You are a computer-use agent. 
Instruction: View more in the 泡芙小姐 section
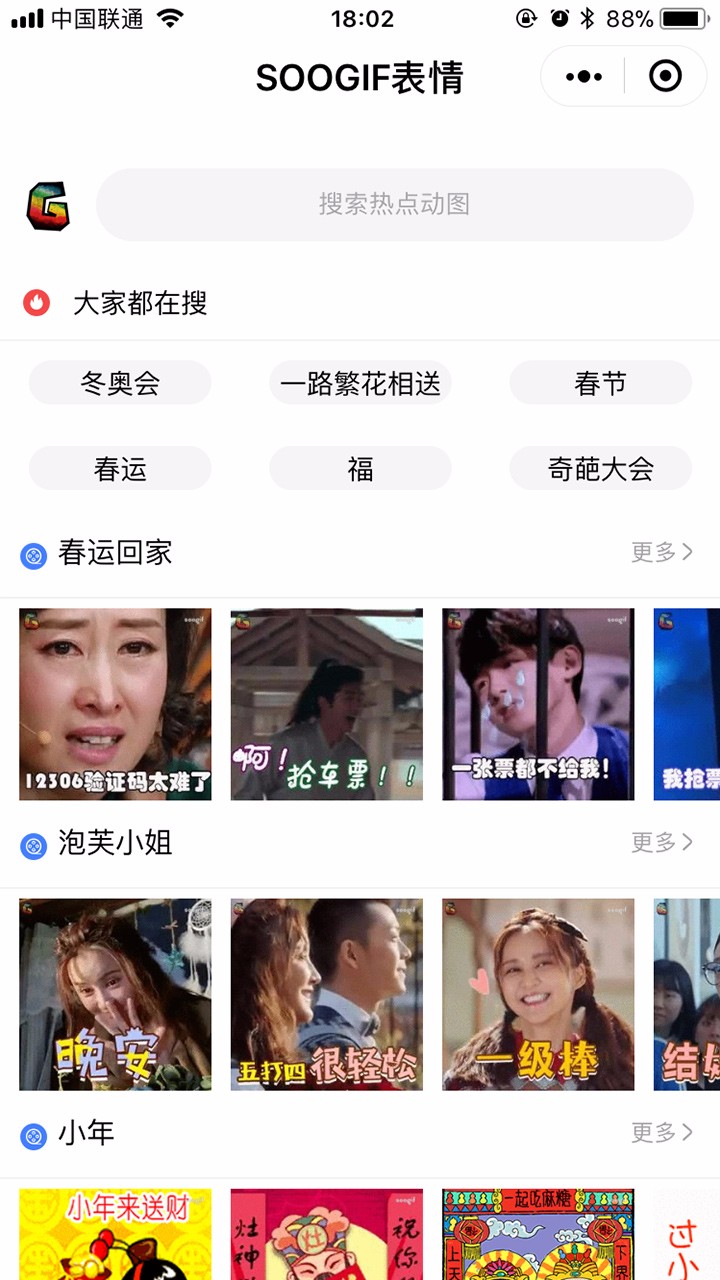(662, 842)
